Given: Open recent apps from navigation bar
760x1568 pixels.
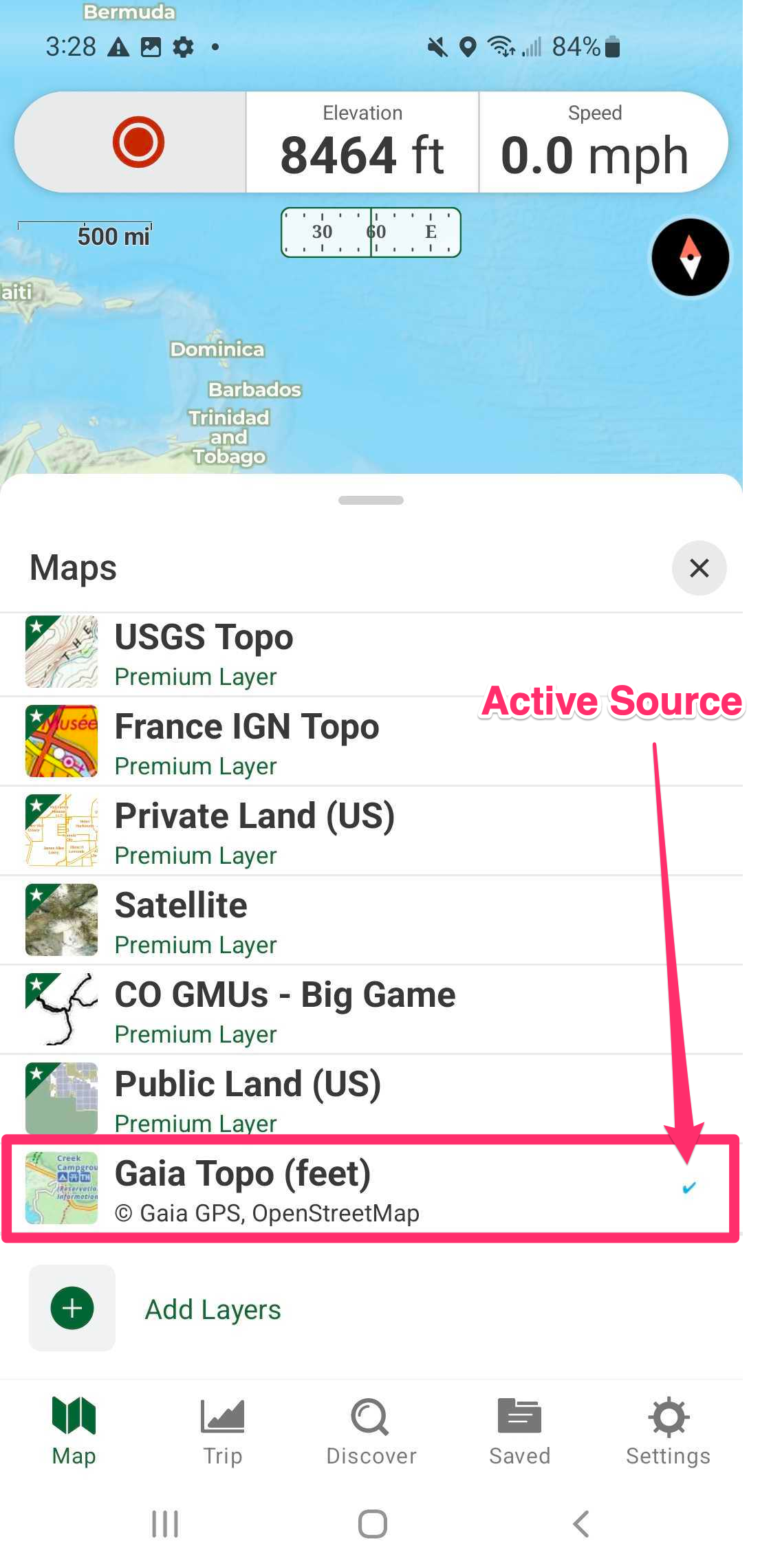Looking at the screenshot, I should tap(165, 1523).
